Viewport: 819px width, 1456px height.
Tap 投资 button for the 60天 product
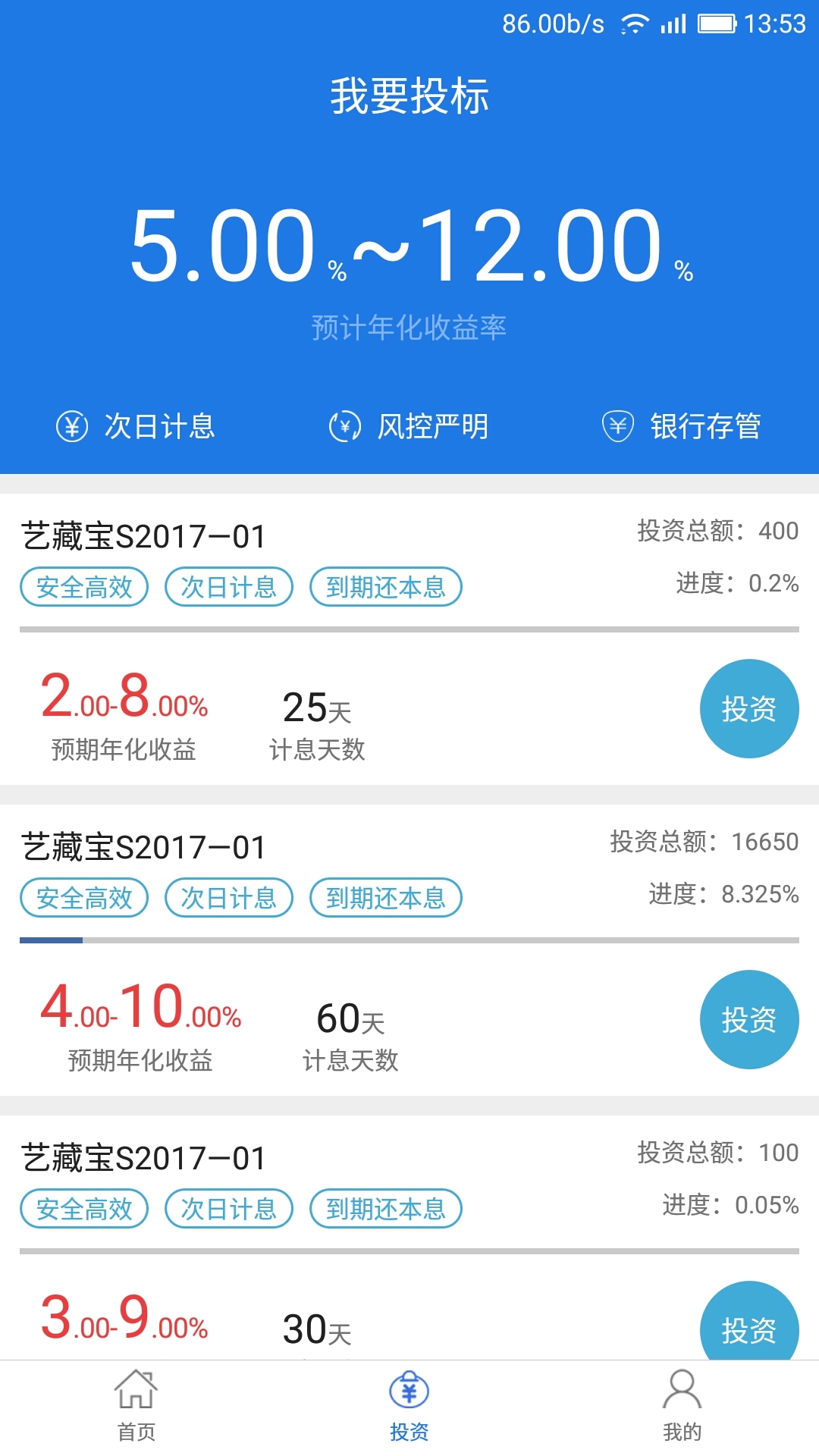[x=749, y=1019]
